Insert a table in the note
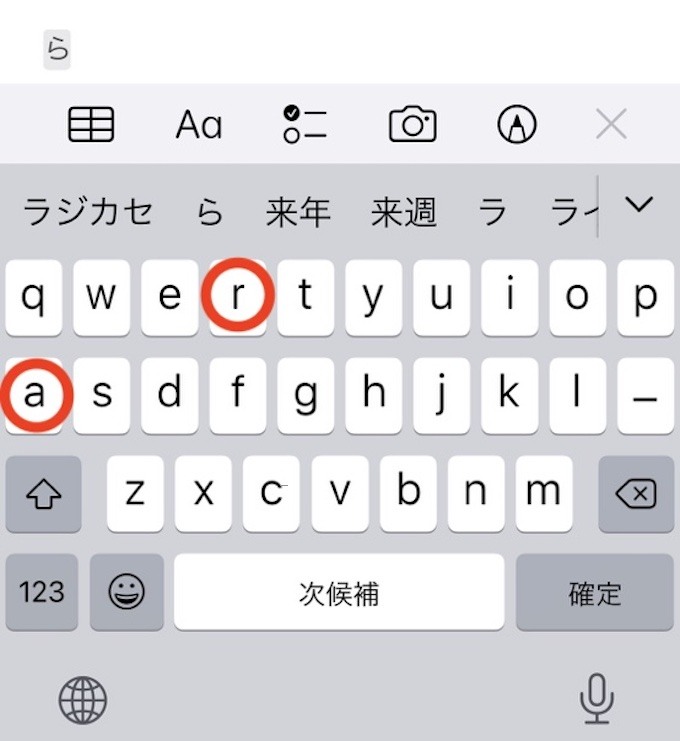680x741 pixels. tap(91, 125)
